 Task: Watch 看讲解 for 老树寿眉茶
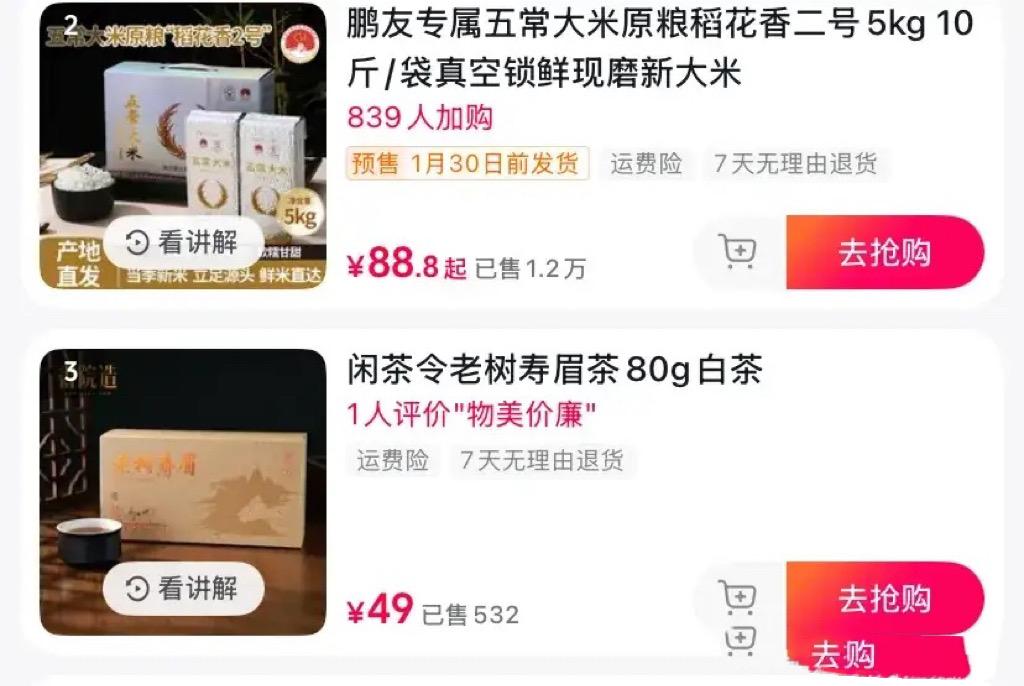(x=184, y=589)
